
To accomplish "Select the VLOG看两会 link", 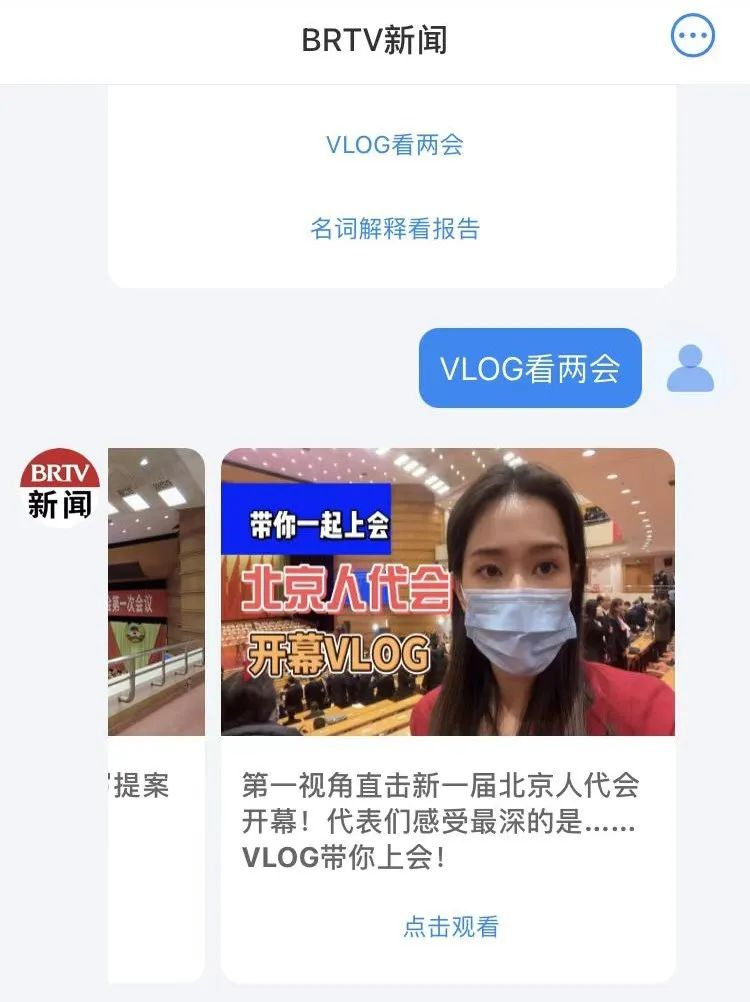I will 394,144.
